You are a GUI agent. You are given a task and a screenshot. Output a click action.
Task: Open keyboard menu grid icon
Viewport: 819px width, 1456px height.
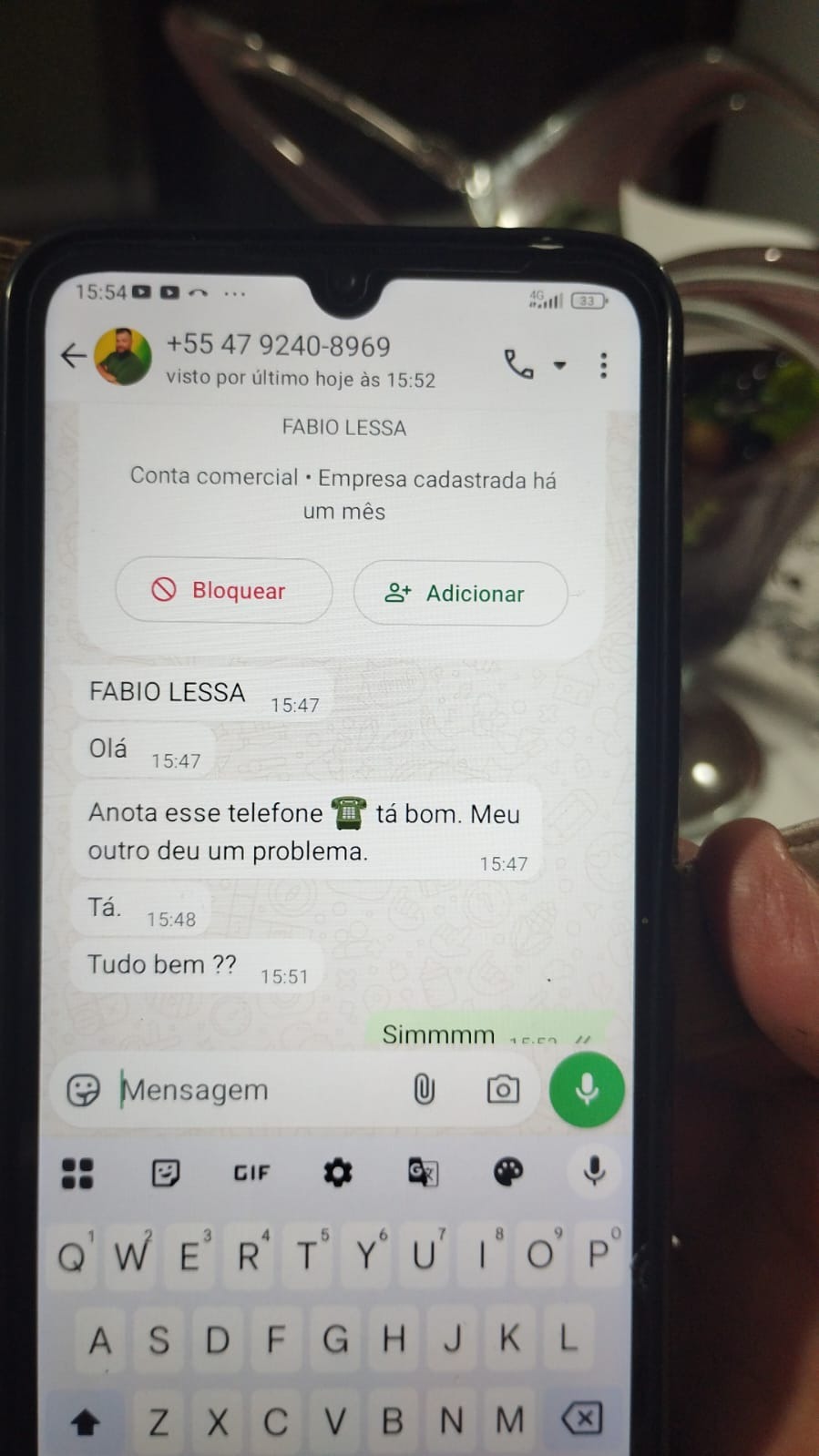point(77,1174)
